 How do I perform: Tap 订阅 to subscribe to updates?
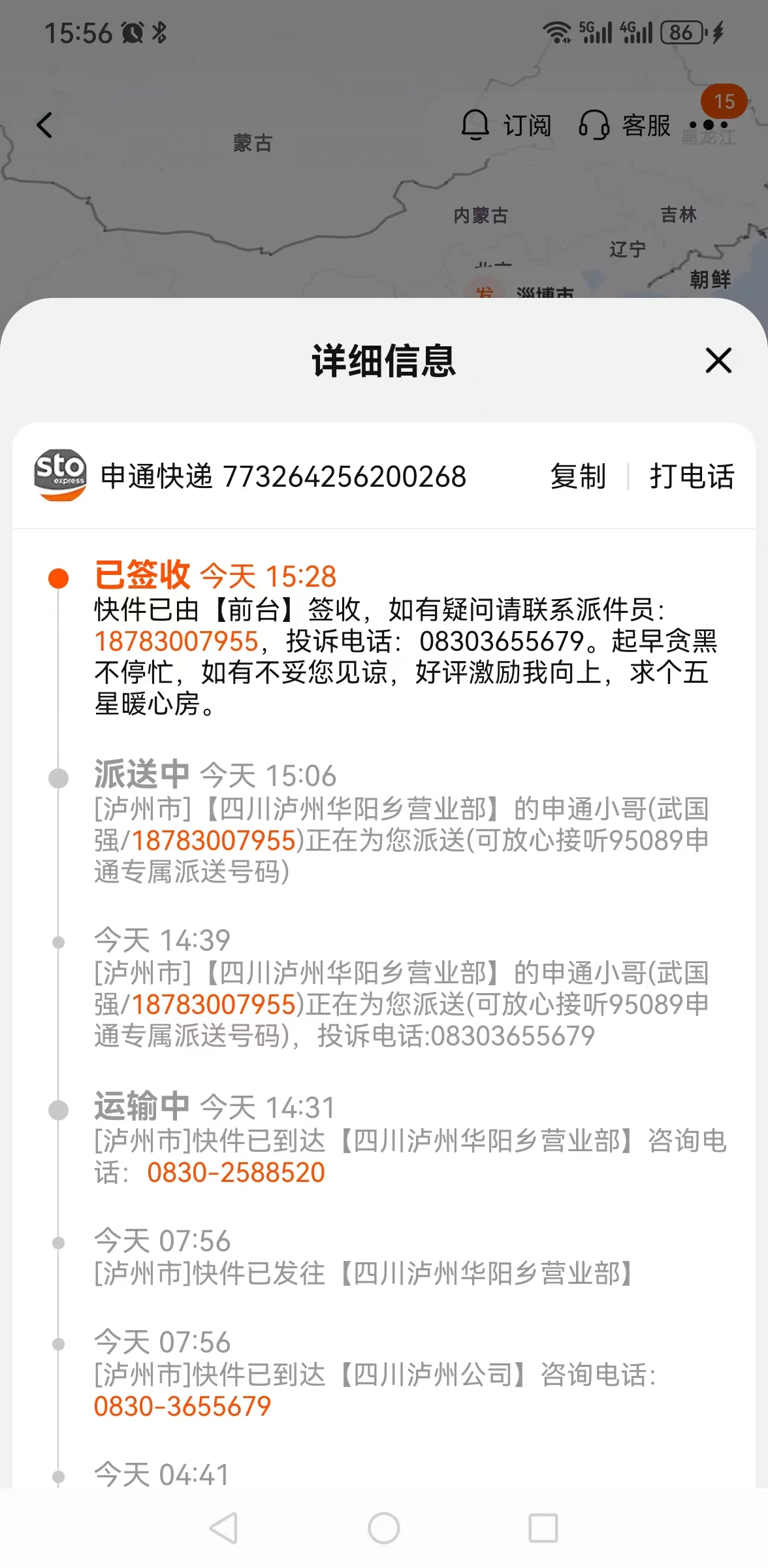click(x=506, y=125)
